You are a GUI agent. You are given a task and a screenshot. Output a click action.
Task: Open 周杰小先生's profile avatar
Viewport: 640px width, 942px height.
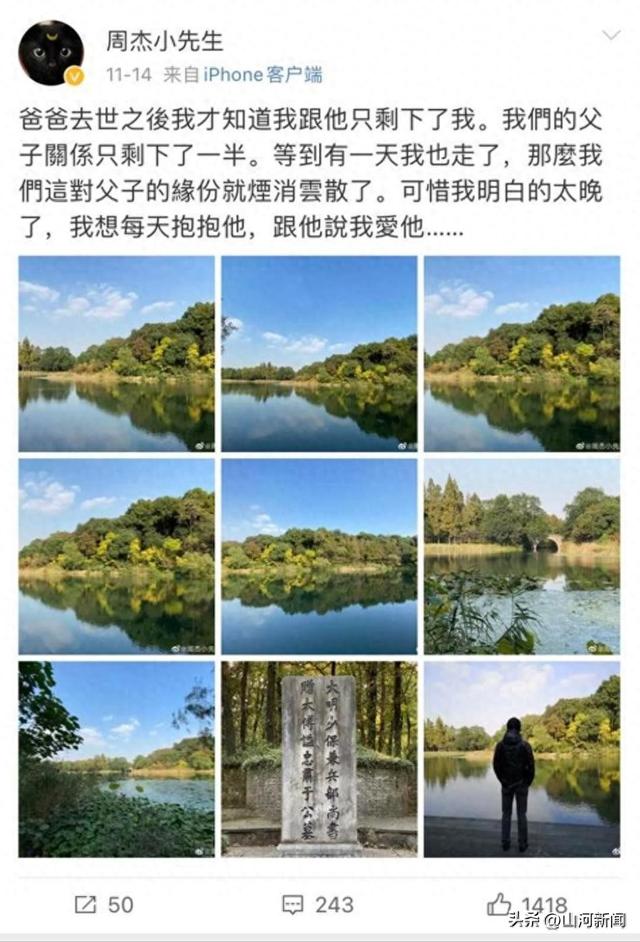(51, 53)
